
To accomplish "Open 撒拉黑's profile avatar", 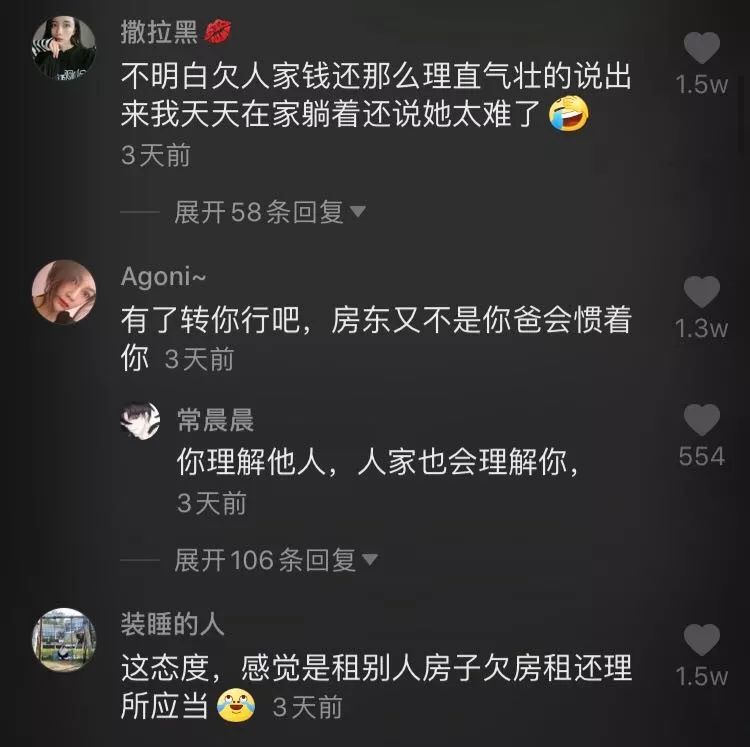I will coord(64,47).
